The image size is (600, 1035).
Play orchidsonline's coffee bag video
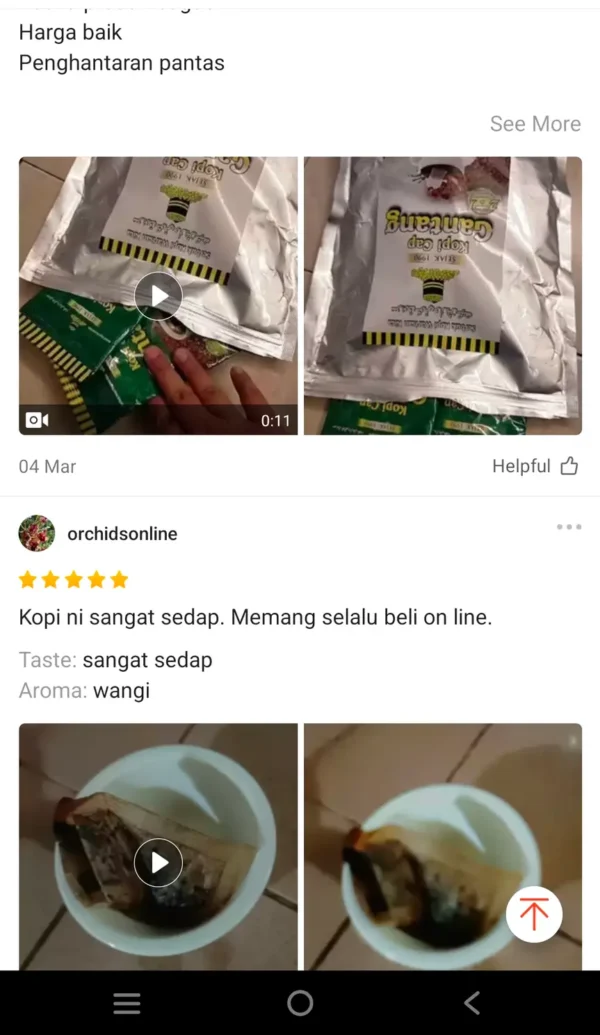point(158,862)
